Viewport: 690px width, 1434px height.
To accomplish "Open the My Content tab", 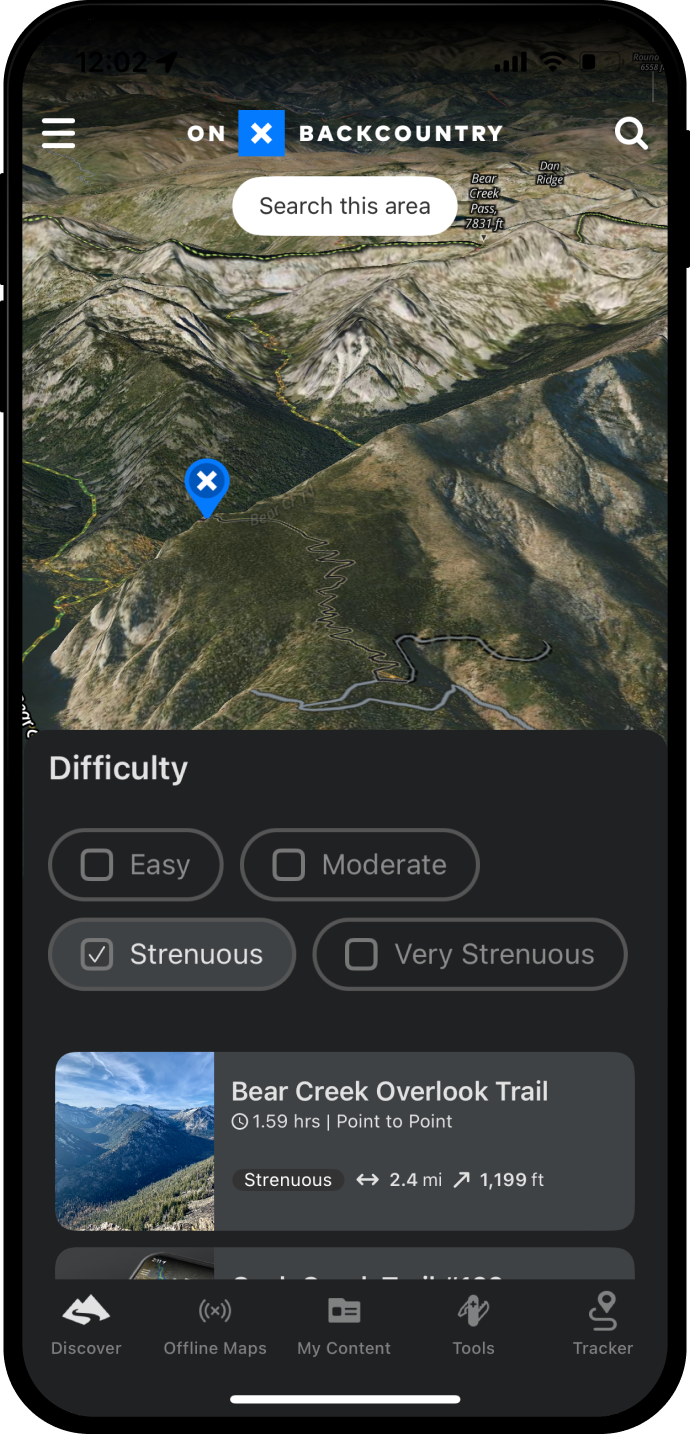I will 344,1324.
